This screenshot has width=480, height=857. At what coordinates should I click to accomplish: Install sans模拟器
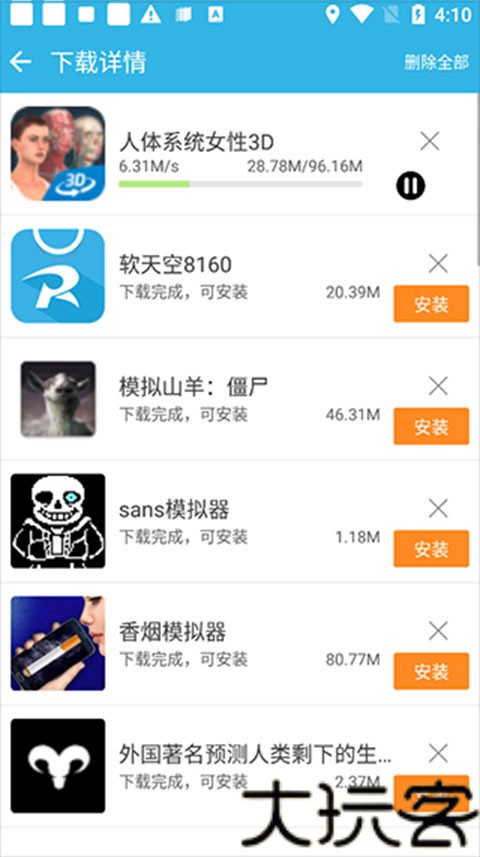[x=431, y=548]
